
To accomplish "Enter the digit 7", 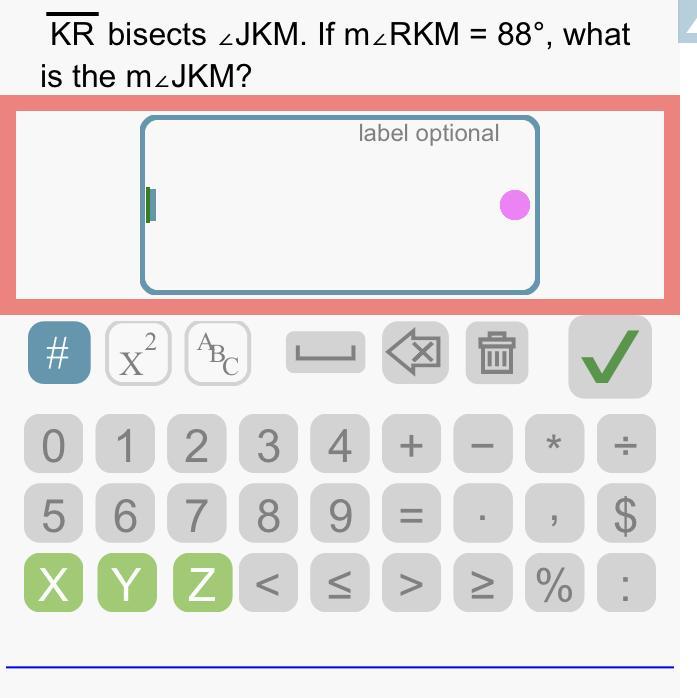I will pyautogui.click(x=197, y=516).
